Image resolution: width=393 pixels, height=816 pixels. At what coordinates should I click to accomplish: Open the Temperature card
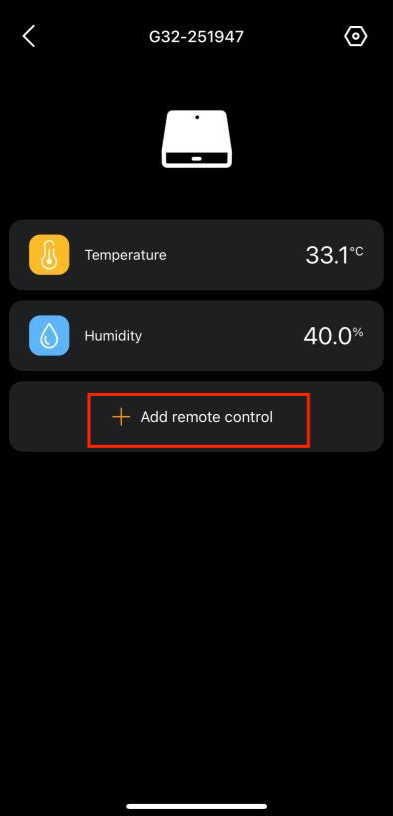tap(197, 255)
